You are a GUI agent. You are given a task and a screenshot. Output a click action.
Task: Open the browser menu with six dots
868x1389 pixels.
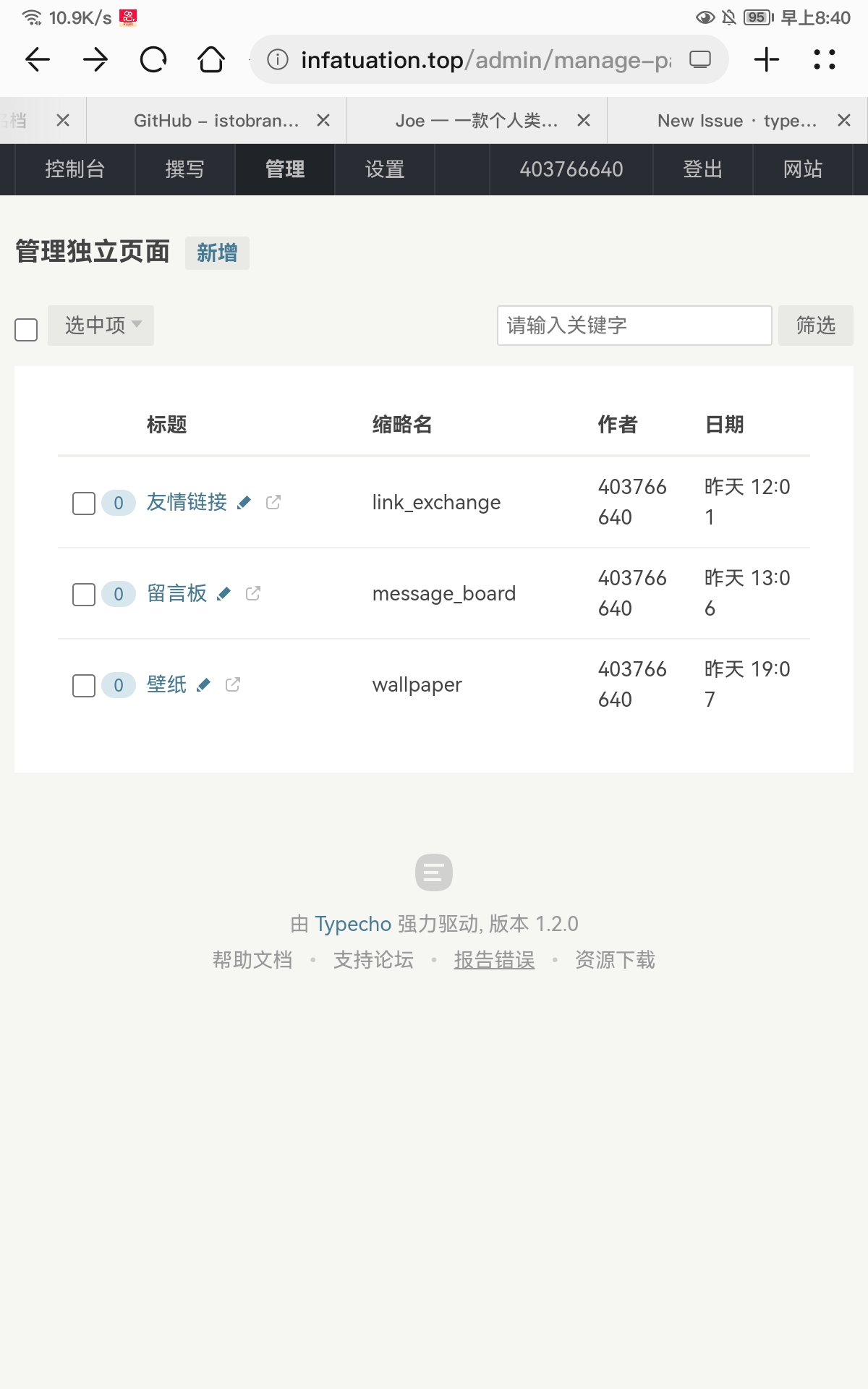[x=822, y=59]
